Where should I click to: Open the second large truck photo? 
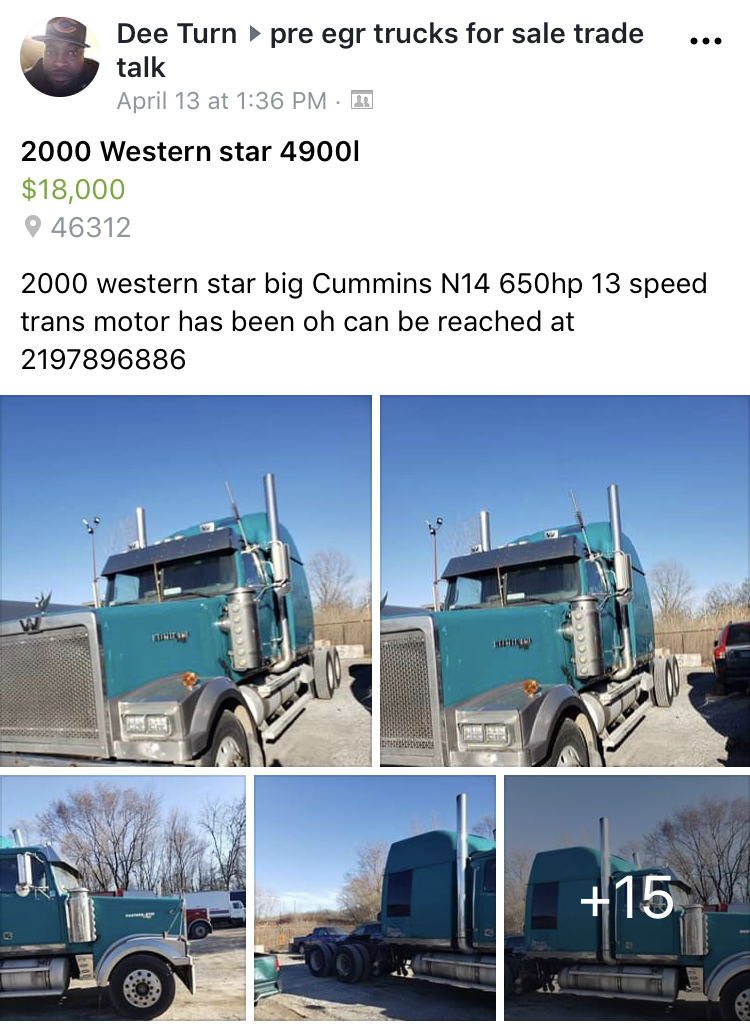coord(565,580)
